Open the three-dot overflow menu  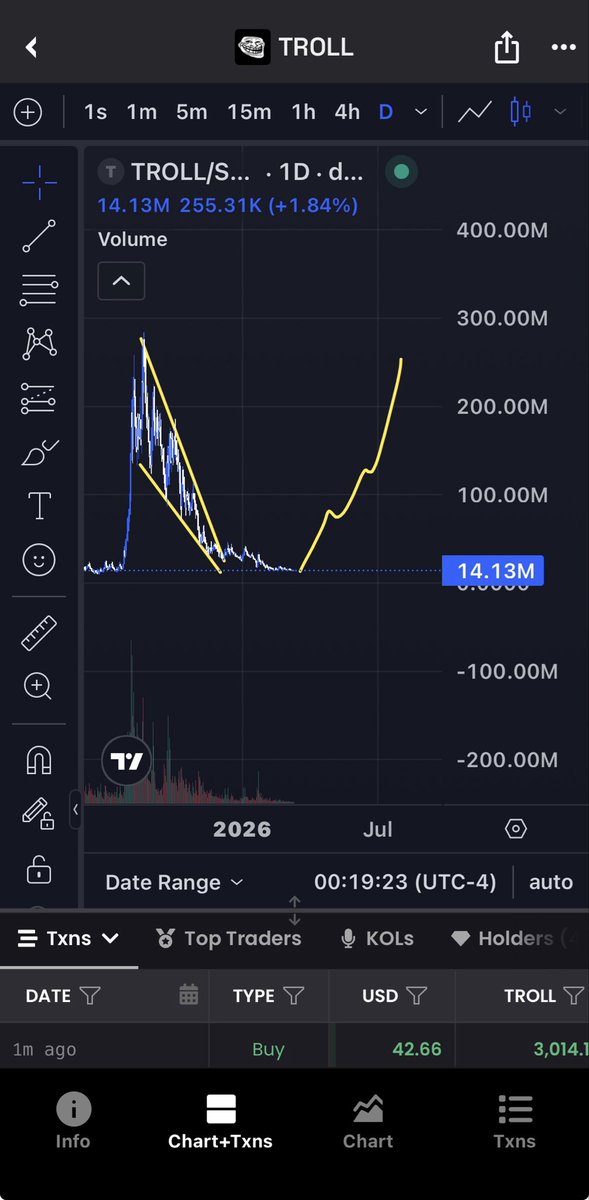coord(563,47)
